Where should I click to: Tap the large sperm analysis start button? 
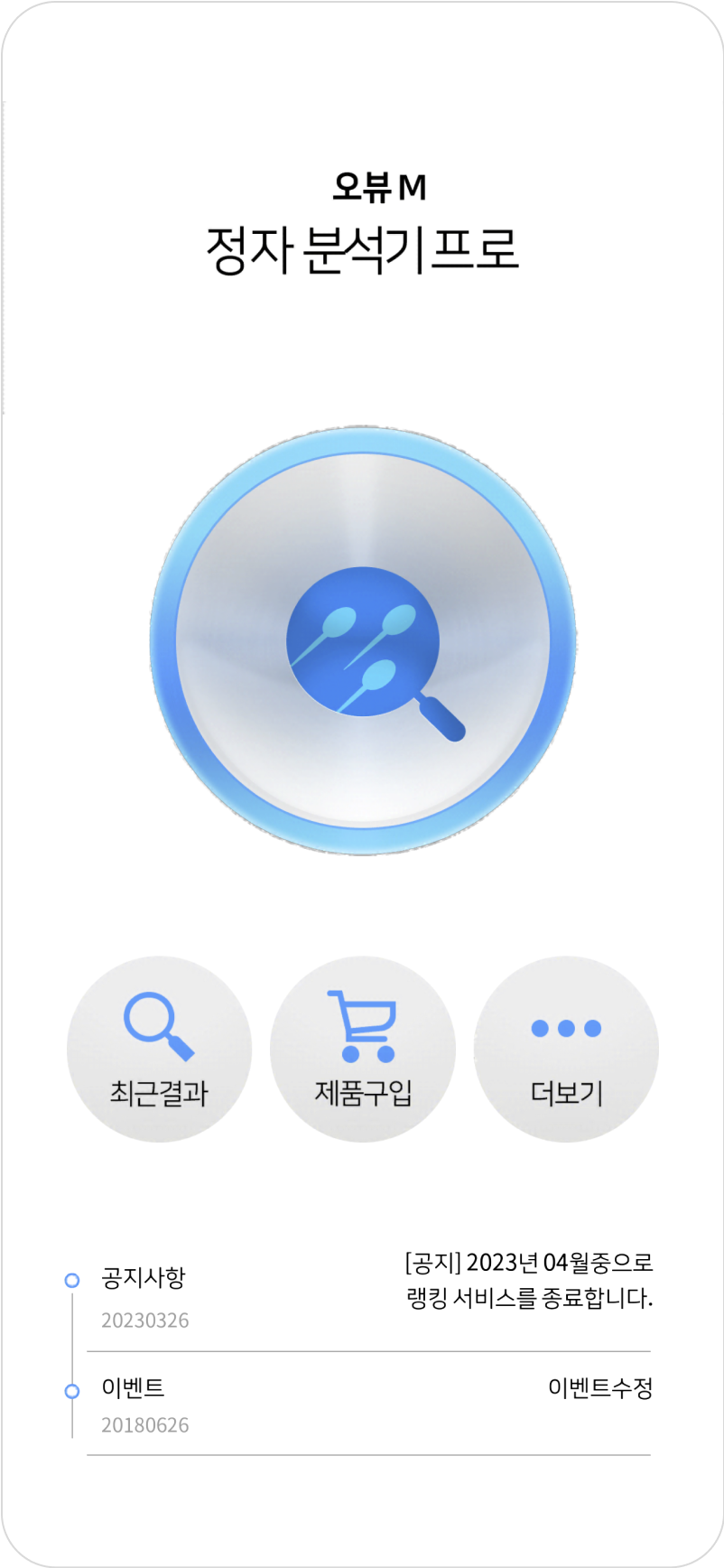363,641
